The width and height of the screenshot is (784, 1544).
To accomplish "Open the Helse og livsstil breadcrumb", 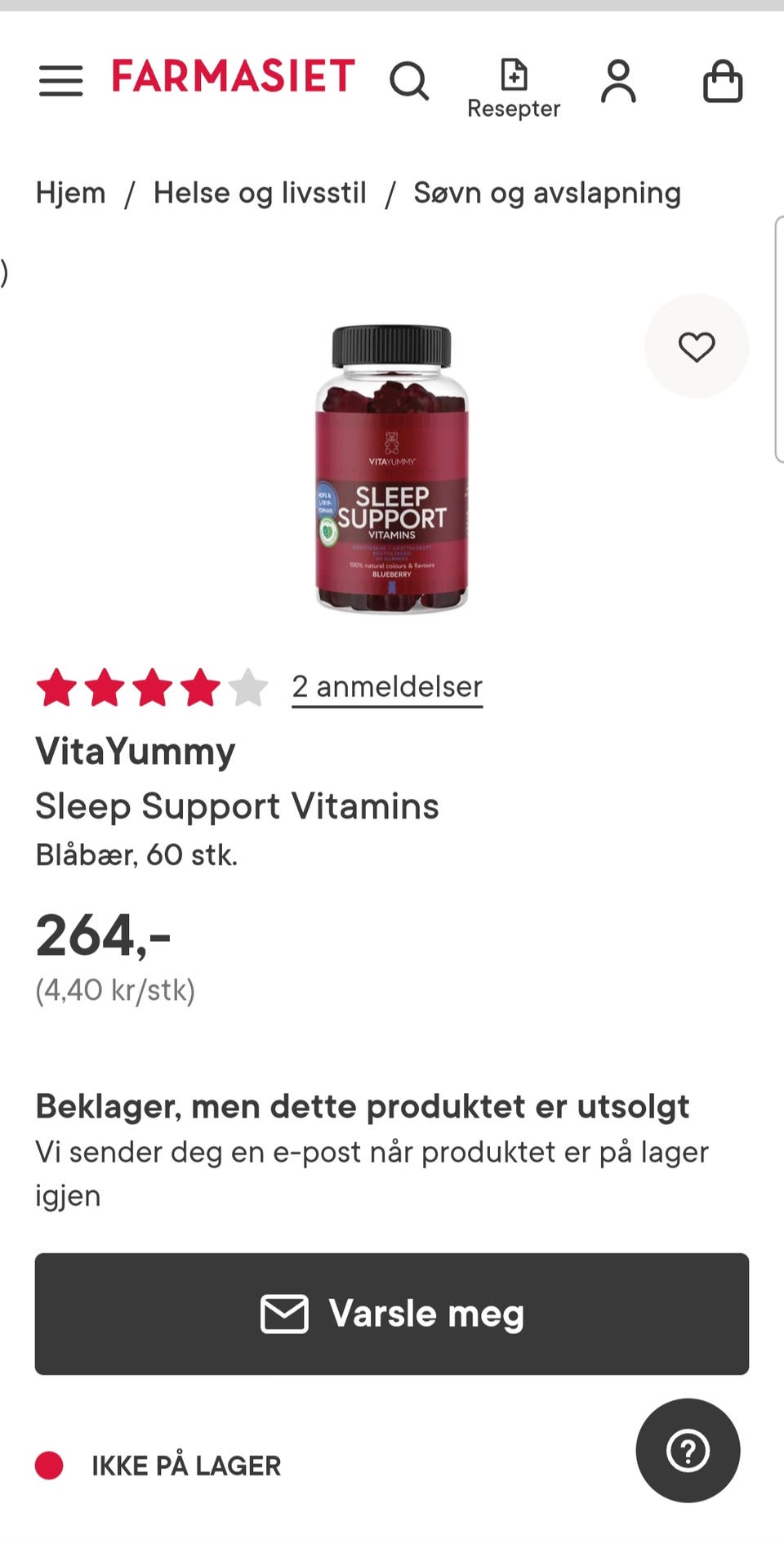I will coord(260,193).
